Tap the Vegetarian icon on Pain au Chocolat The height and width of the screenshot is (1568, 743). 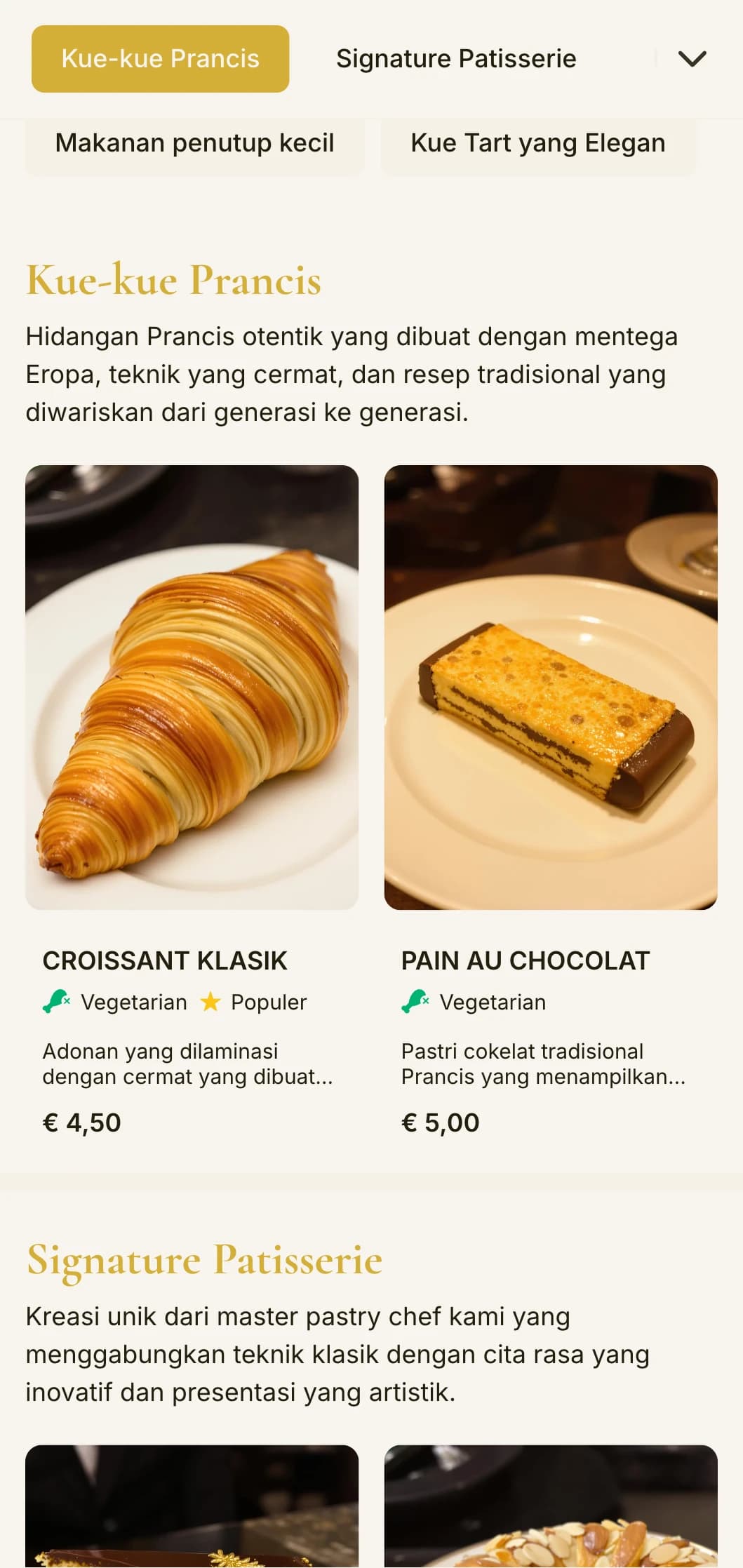pos(415,1003)
